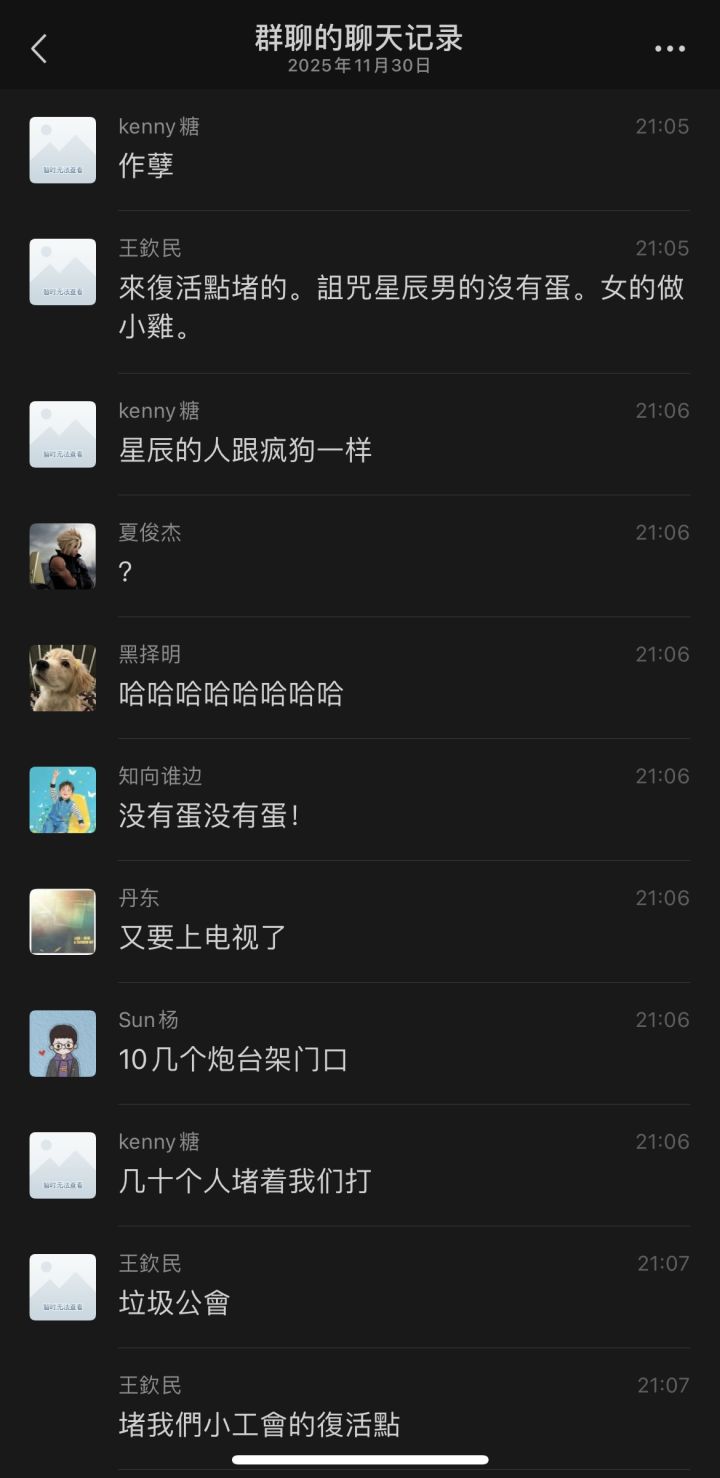The width and height of the screenshot is (720, 1478).
Task: Tap kenny糖's avatar next to the 作孽 message
Action: click(x=62, y=148)
